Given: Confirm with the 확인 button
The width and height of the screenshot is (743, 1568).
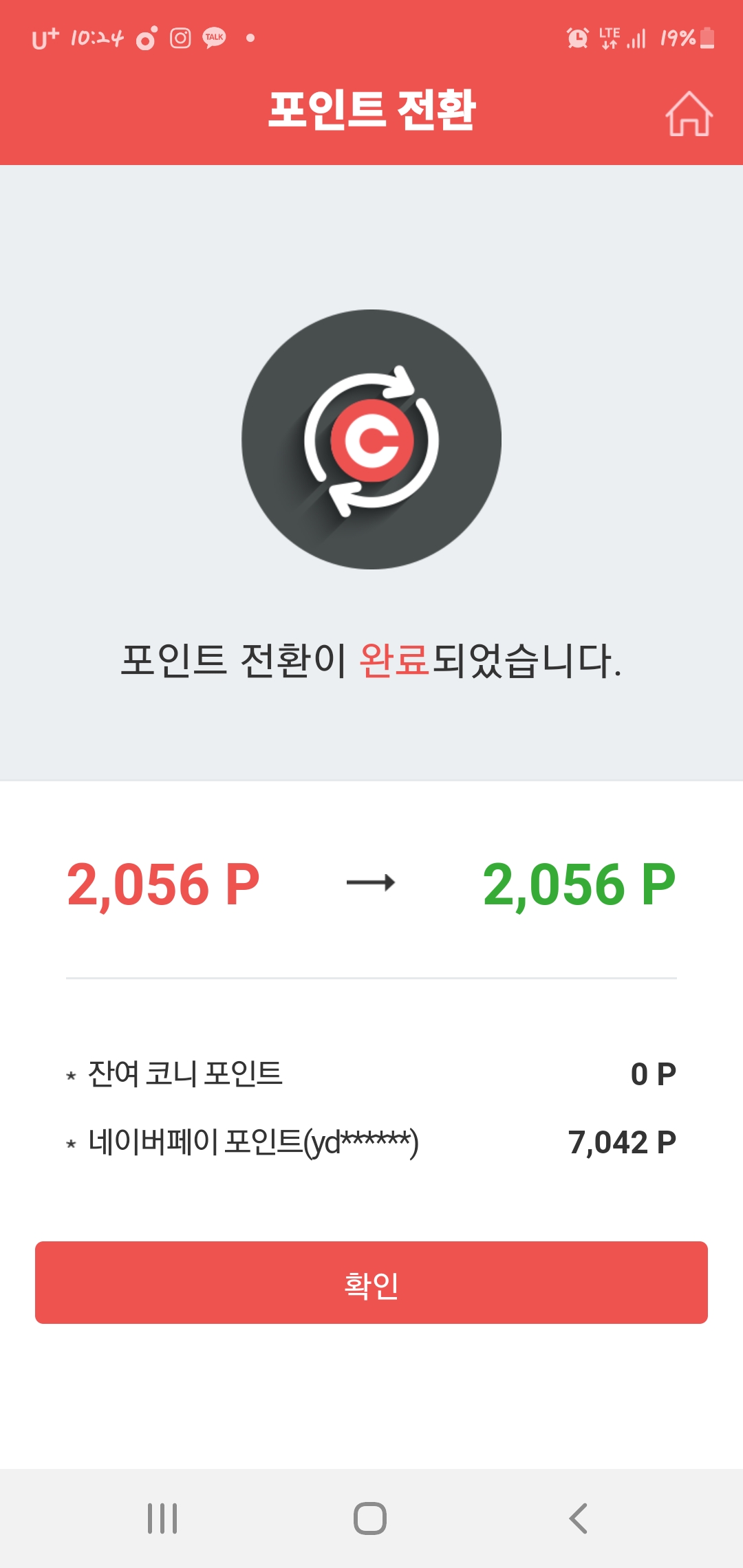Looking at the screenshot, I should tap(371, 1283).
